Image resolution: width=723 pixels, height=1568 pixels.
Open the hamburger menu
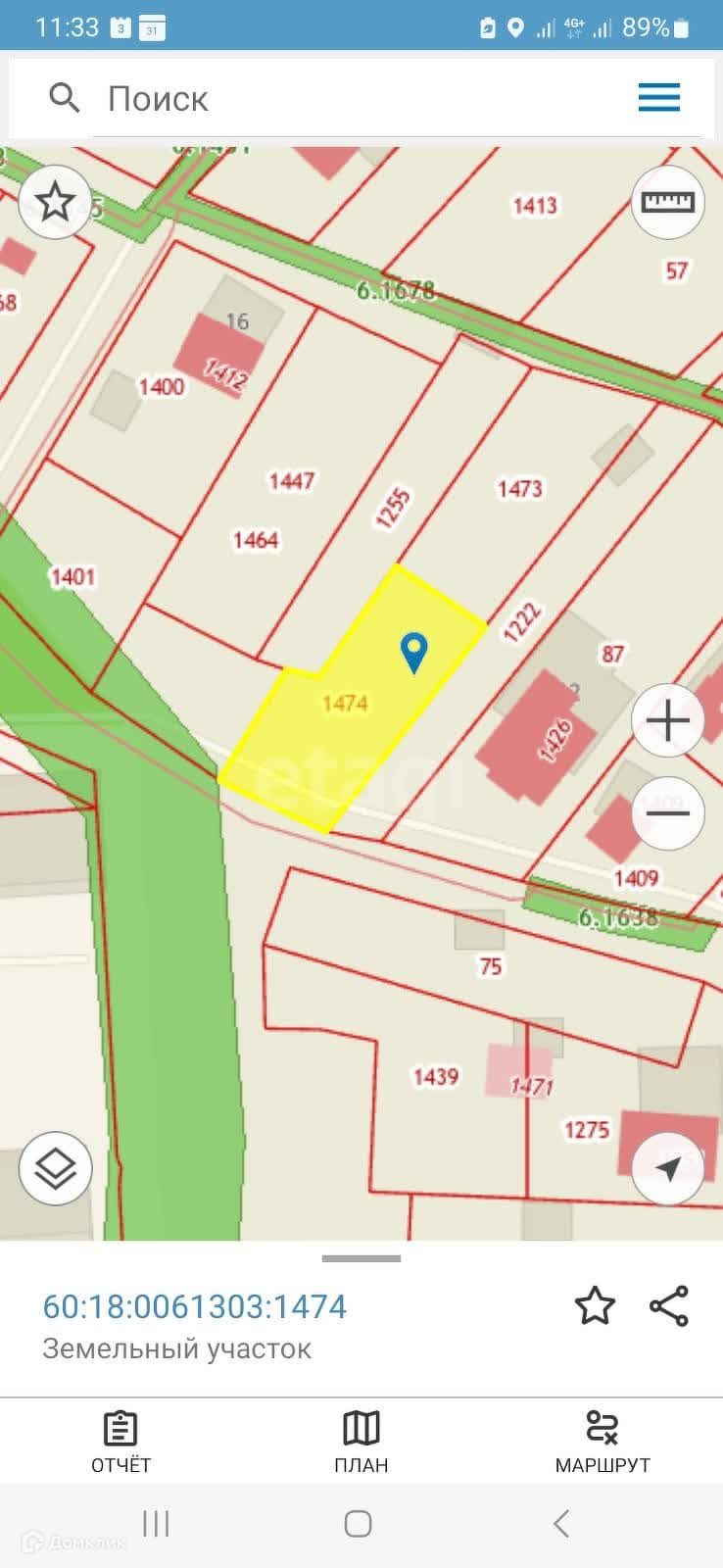(x=658, y=98)
